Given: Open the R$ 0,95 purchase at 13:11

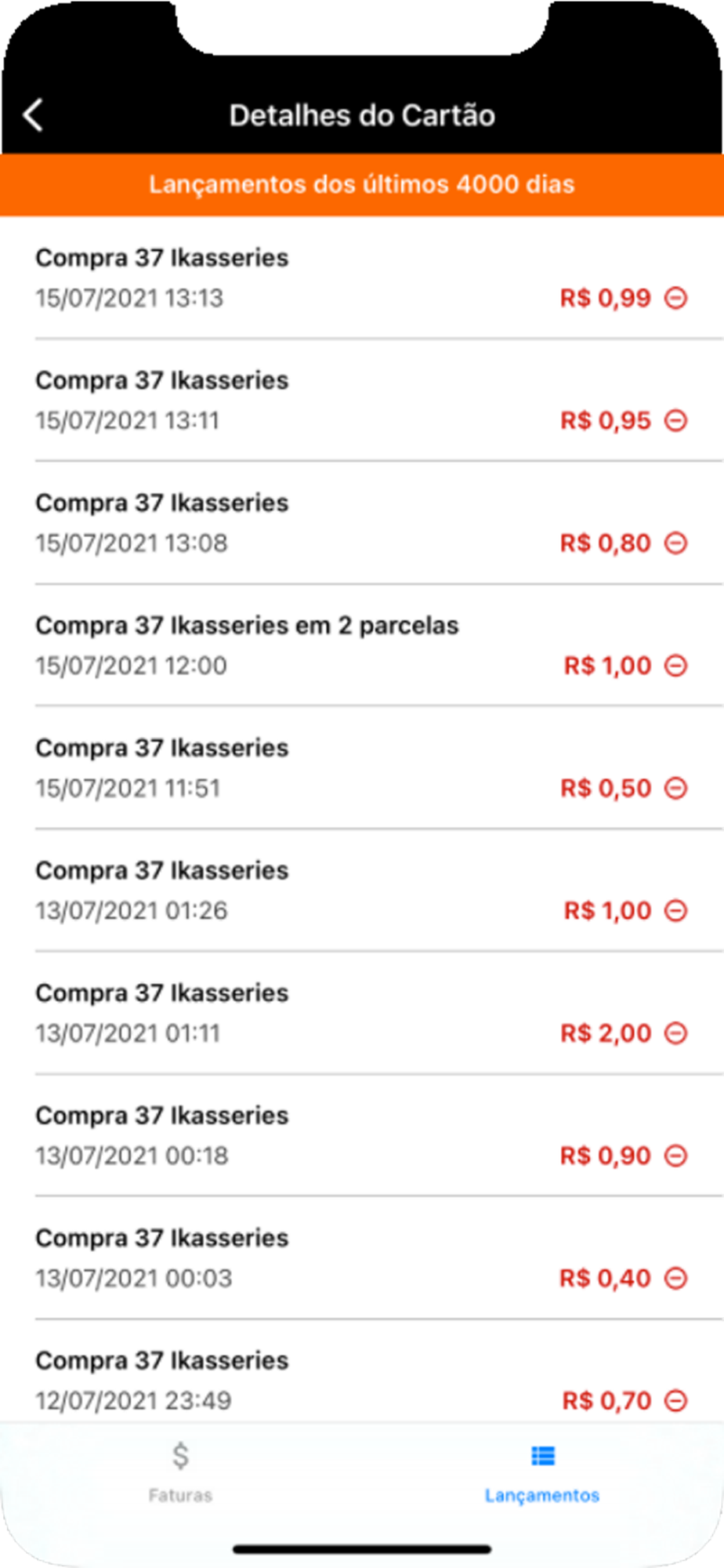Looking at the screenshot, I should tap(362, 401).
